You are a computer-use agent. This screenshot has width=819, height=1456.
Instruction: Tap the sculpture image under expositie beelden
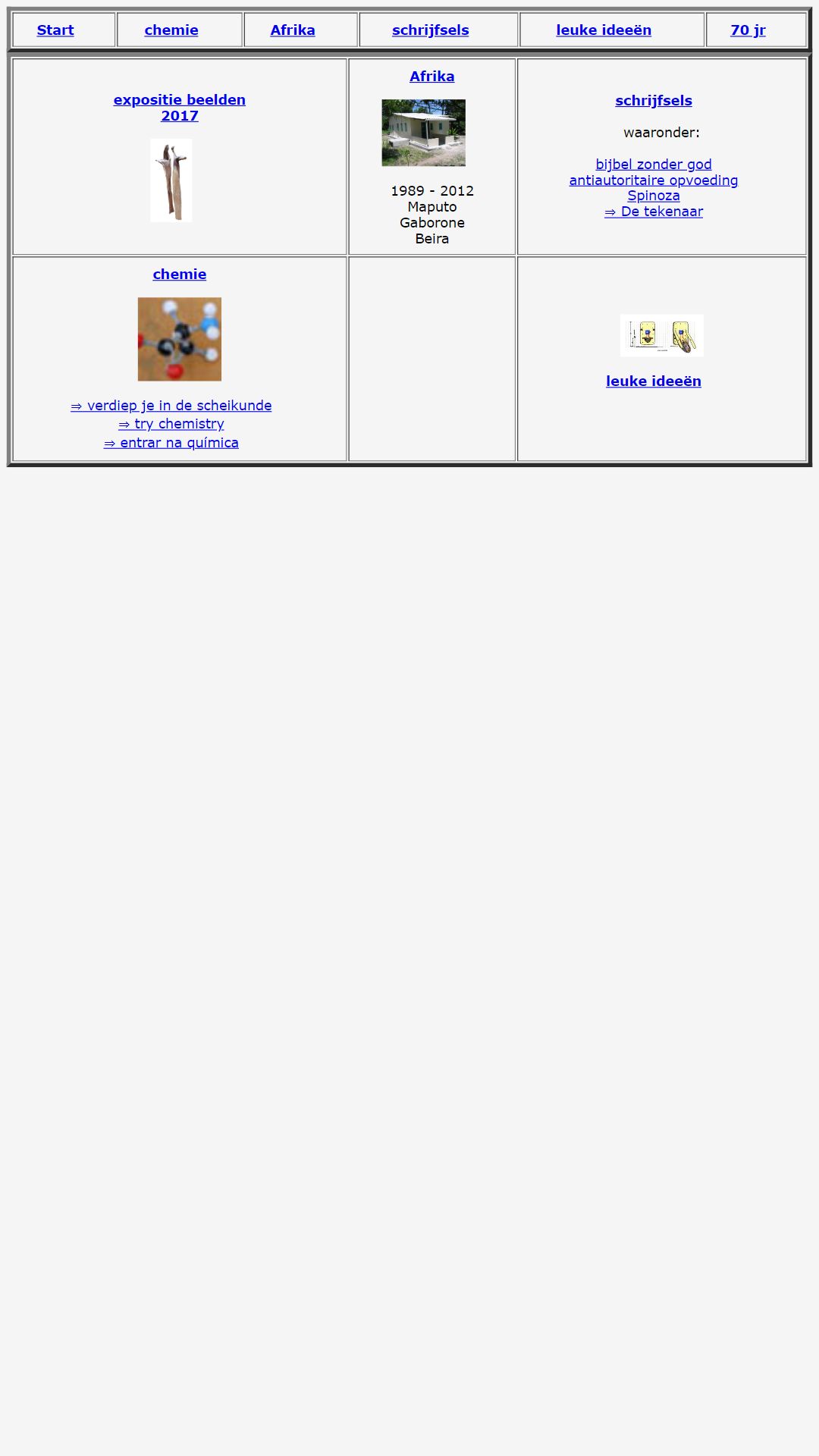(171, 180)
